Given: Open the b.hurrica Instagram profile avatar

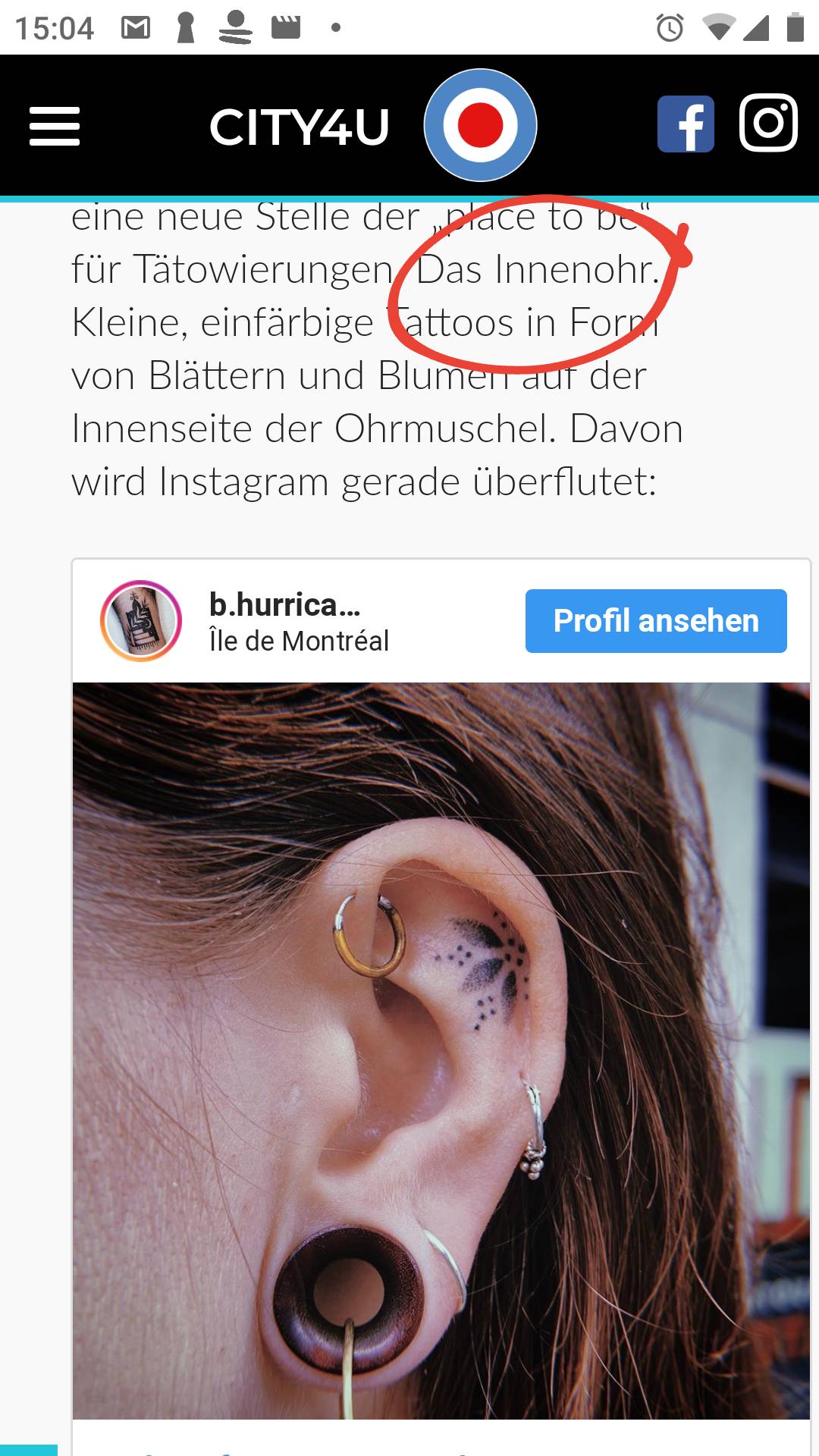Looking at the screenshot, I should 140,620.
